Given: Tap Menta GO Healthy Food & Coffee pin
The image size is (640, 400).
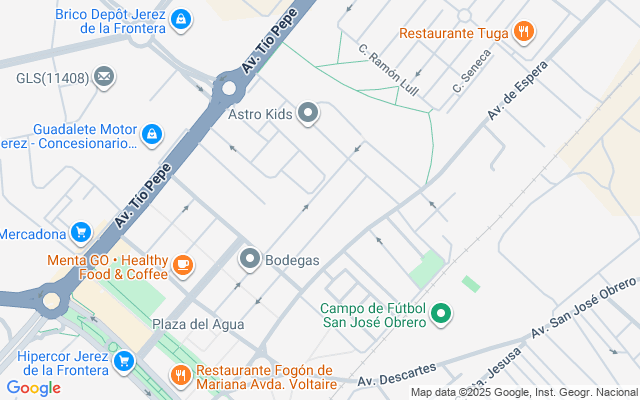Looking at the screenshot, I should pos(181,264).
